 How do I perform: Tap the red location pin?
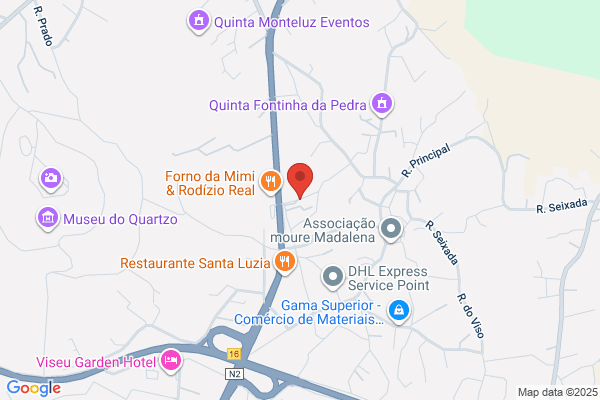pyautogui.click(x=300, y=181)
